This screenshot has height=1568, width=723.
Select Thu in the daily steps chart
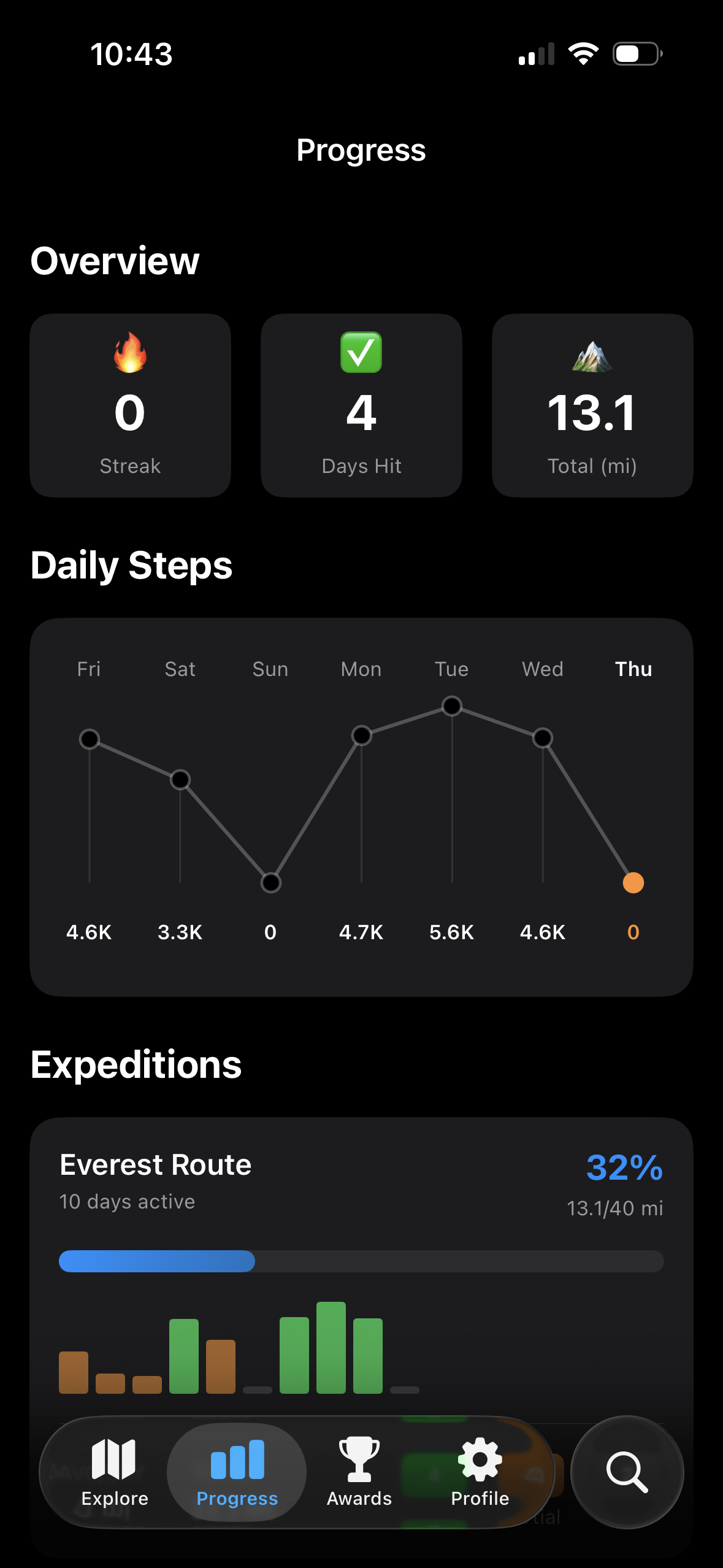[633, 669]
